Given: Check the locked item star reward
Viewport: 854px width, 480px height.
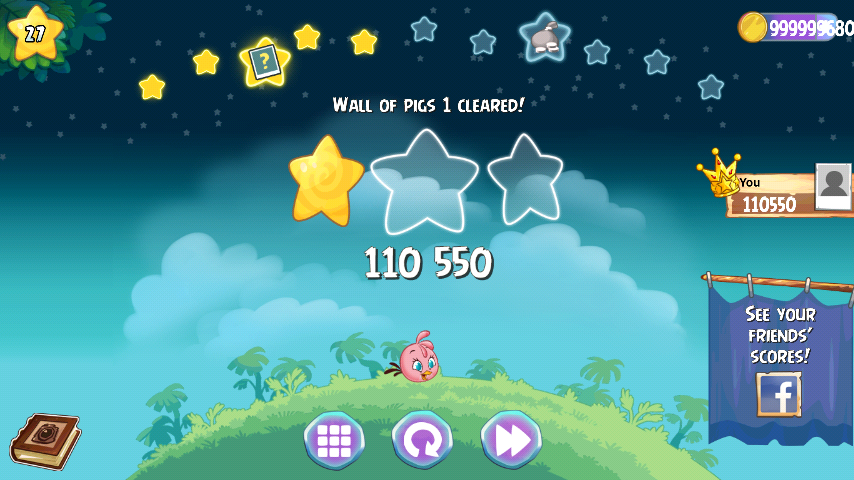Looking at the screenshot, I should click(x=545, y=38).
